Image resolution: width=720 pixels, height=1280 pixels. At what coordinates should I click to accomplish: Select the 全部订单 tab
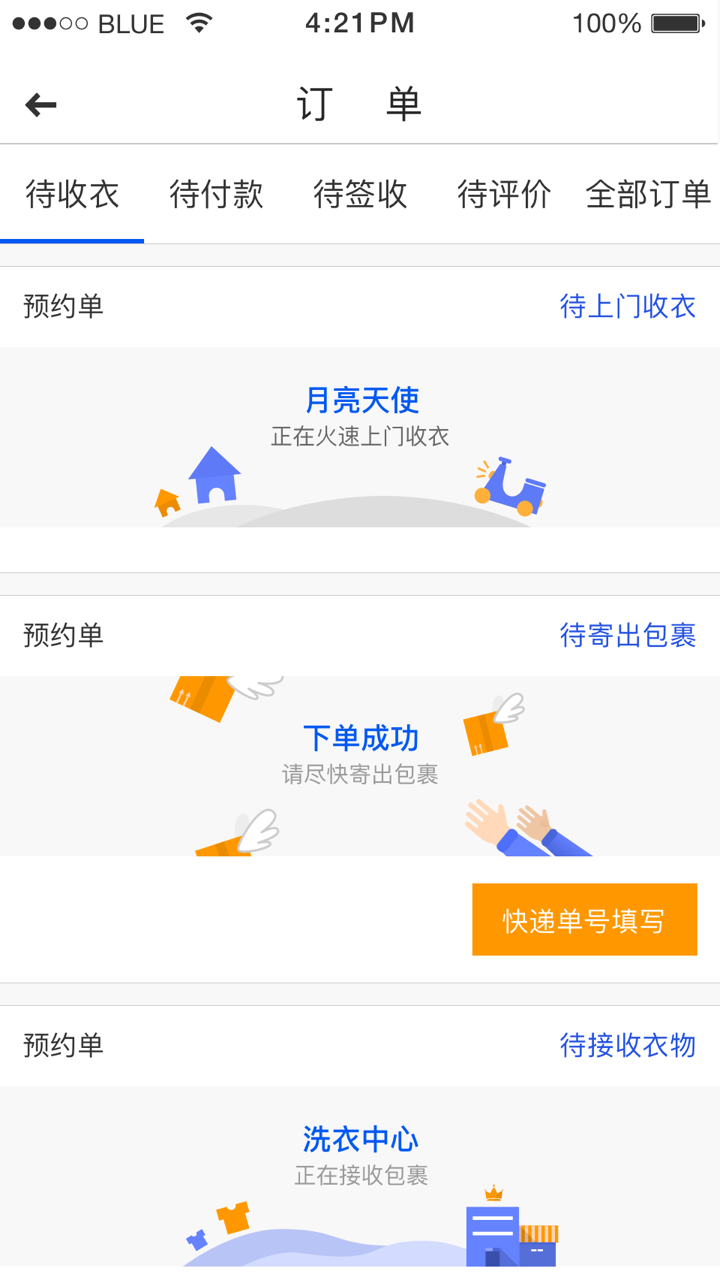648,195
